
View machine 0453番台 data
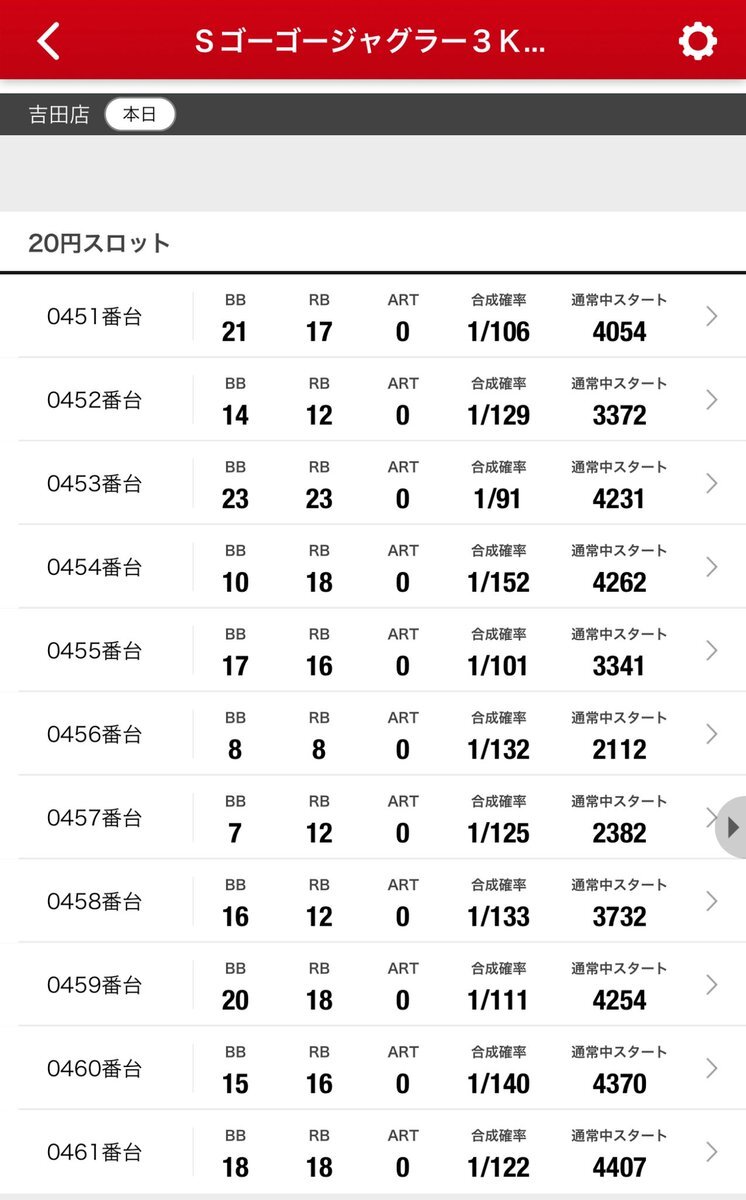[x=373, y=483]
